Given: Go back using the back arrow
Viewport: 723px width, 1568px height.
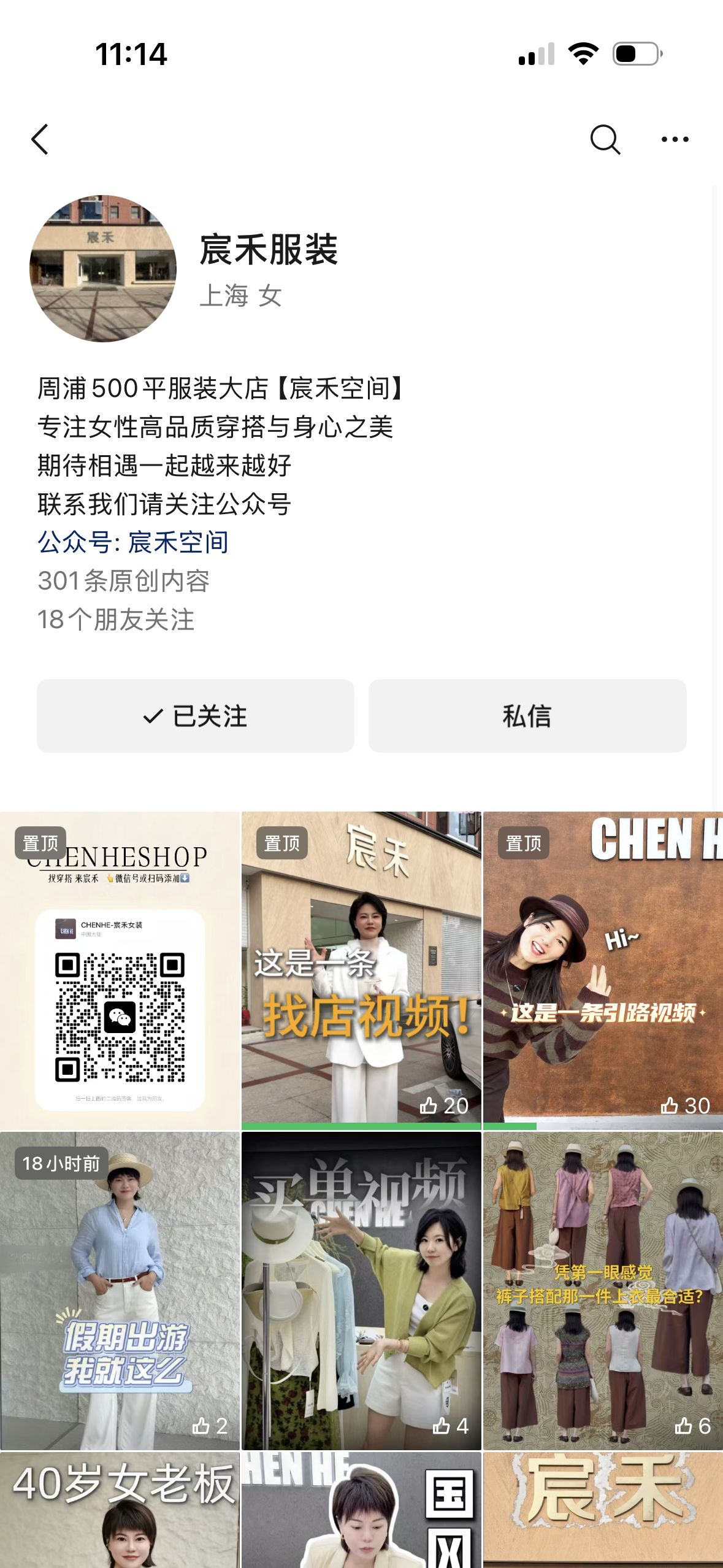Looking at the screenshot, I should (x=40, y=139).
